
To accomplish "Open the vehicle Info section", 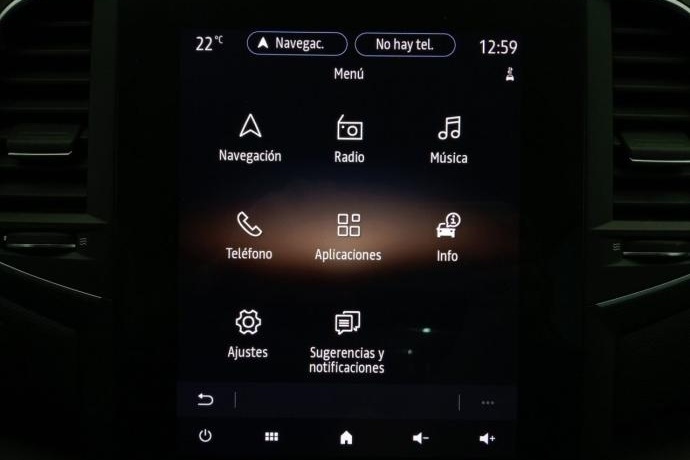I will (x=447, y=237).
